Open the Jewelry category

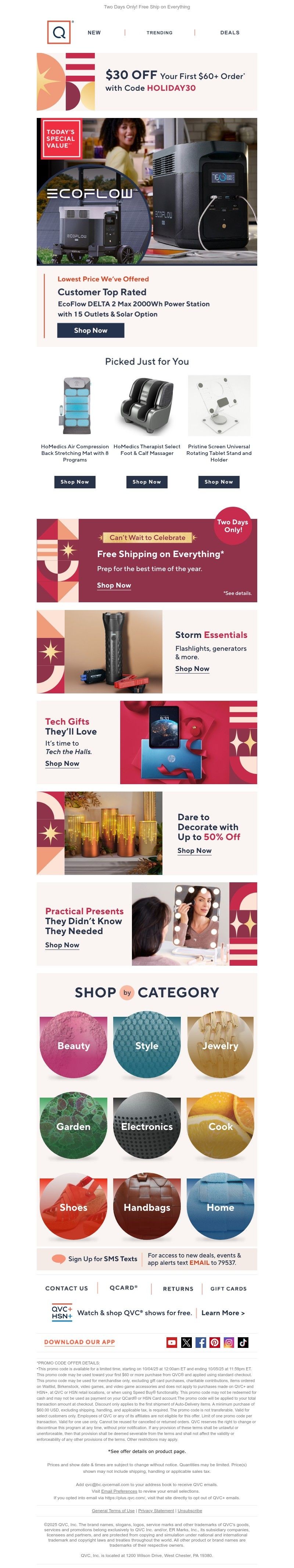point(220,1046)
